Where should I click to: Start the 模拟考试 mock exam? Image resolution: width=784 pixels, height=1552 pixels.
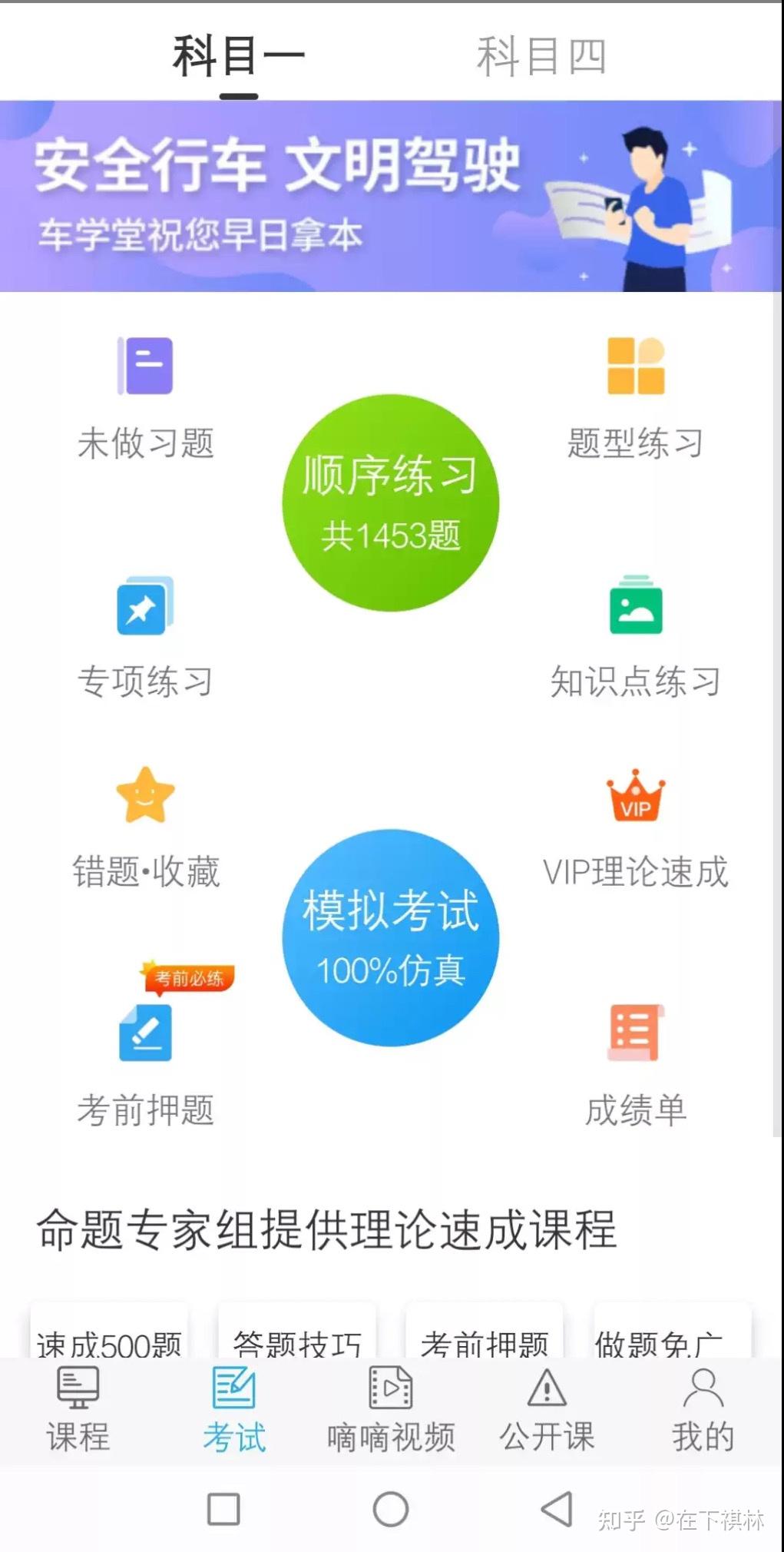391,938
